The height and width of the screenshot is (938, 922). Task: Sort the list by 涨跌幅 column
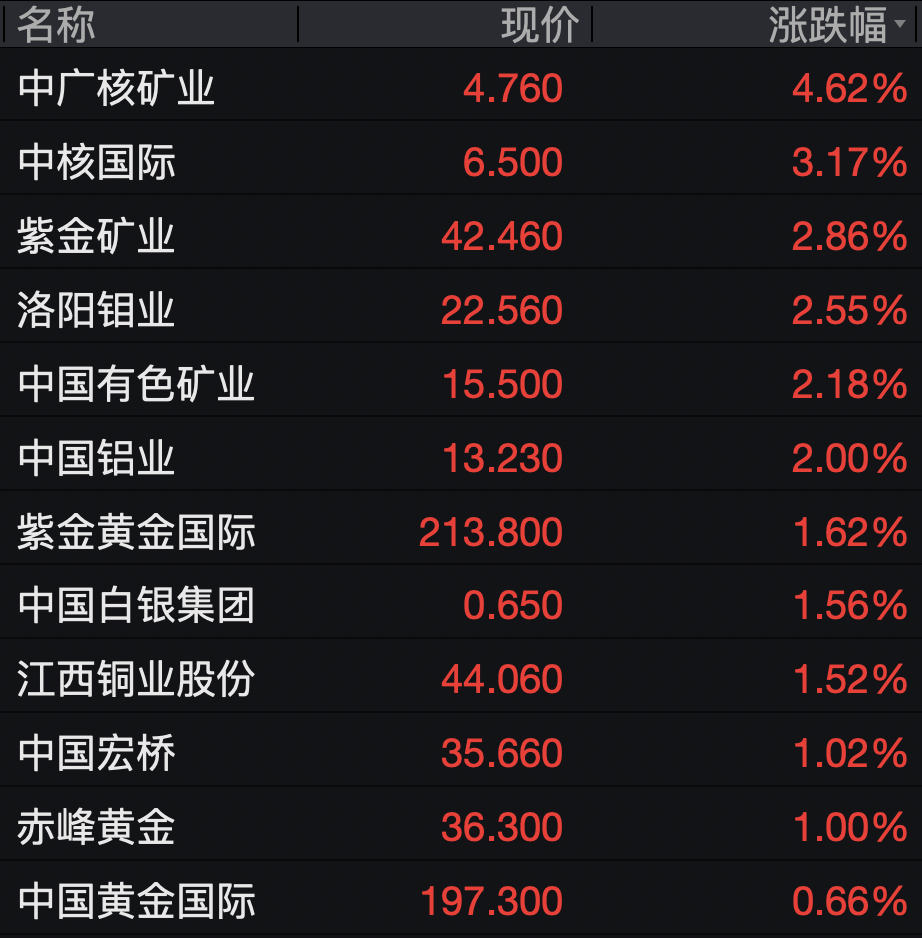[826, 25]
